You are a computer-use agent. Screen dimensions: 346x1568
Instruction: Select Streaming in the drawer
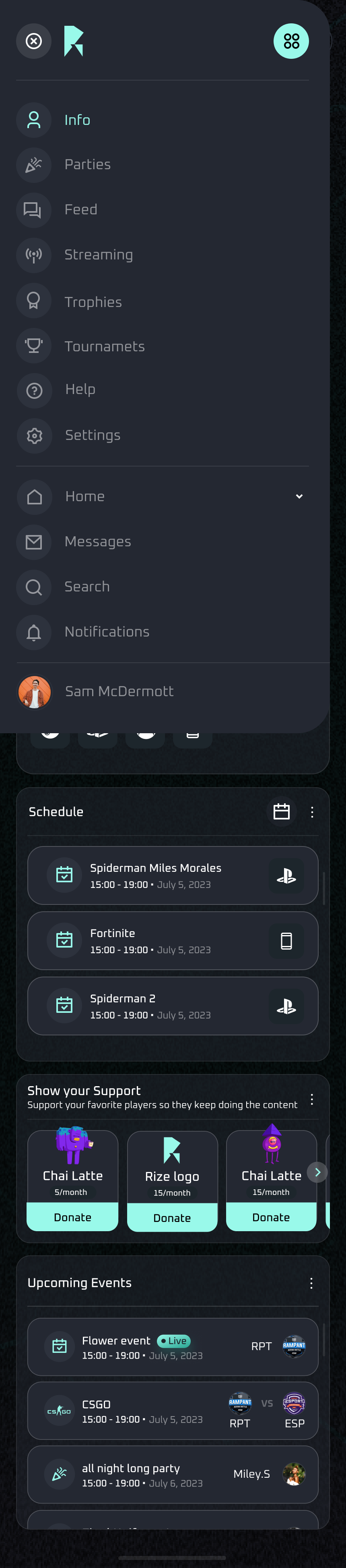[x=99, y=255]
